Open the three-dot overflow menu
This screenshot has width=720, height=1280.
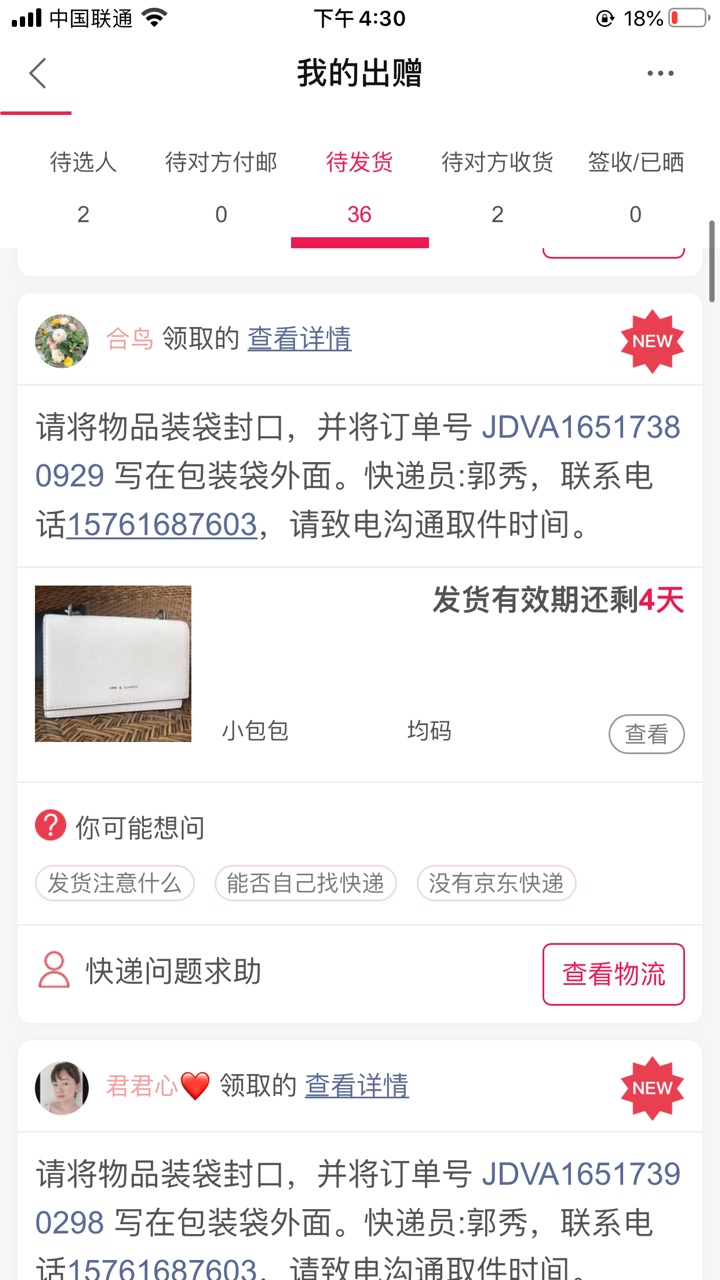tap(660, 73)
